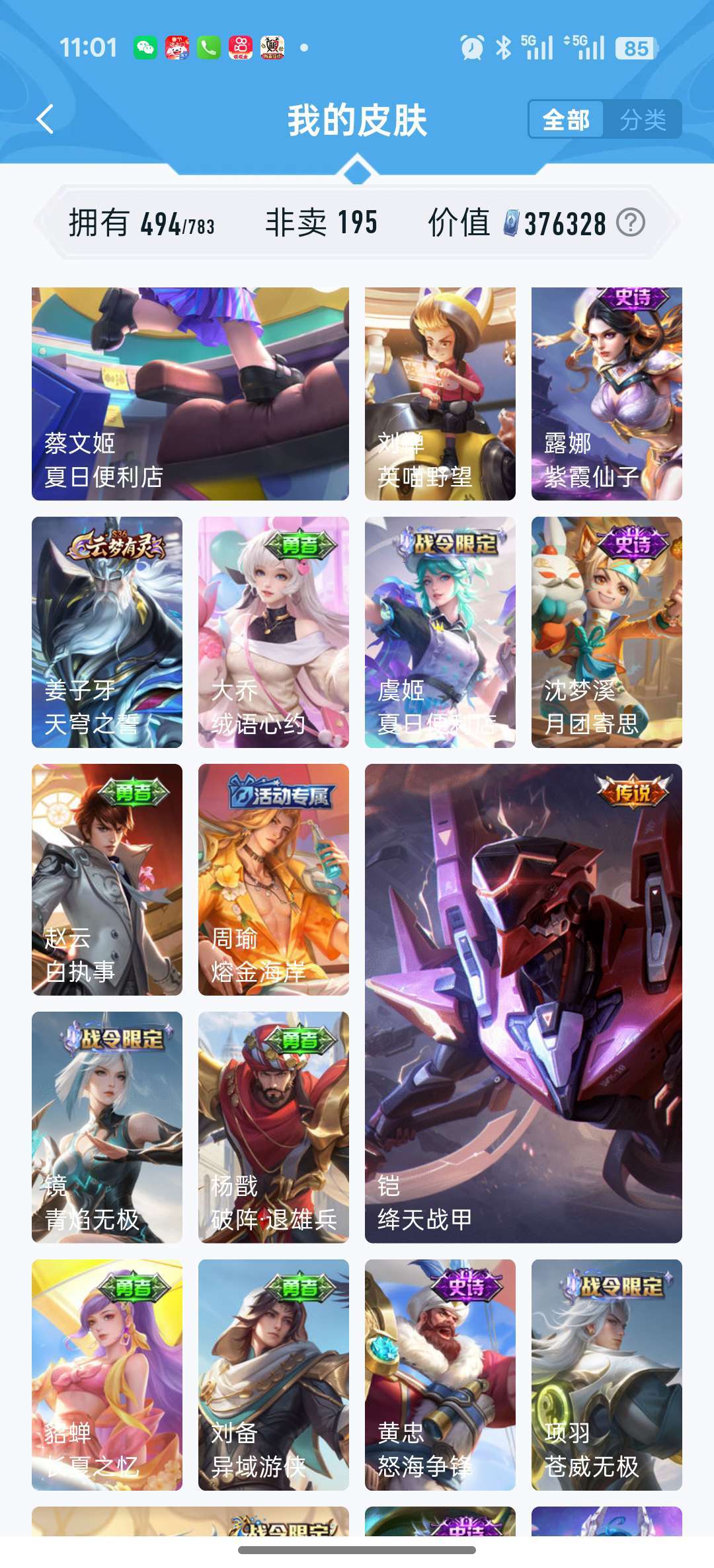View 虞姬 夏日便利店 skin
Viewport: 714px width, 1568px height.
pos(440,632)
